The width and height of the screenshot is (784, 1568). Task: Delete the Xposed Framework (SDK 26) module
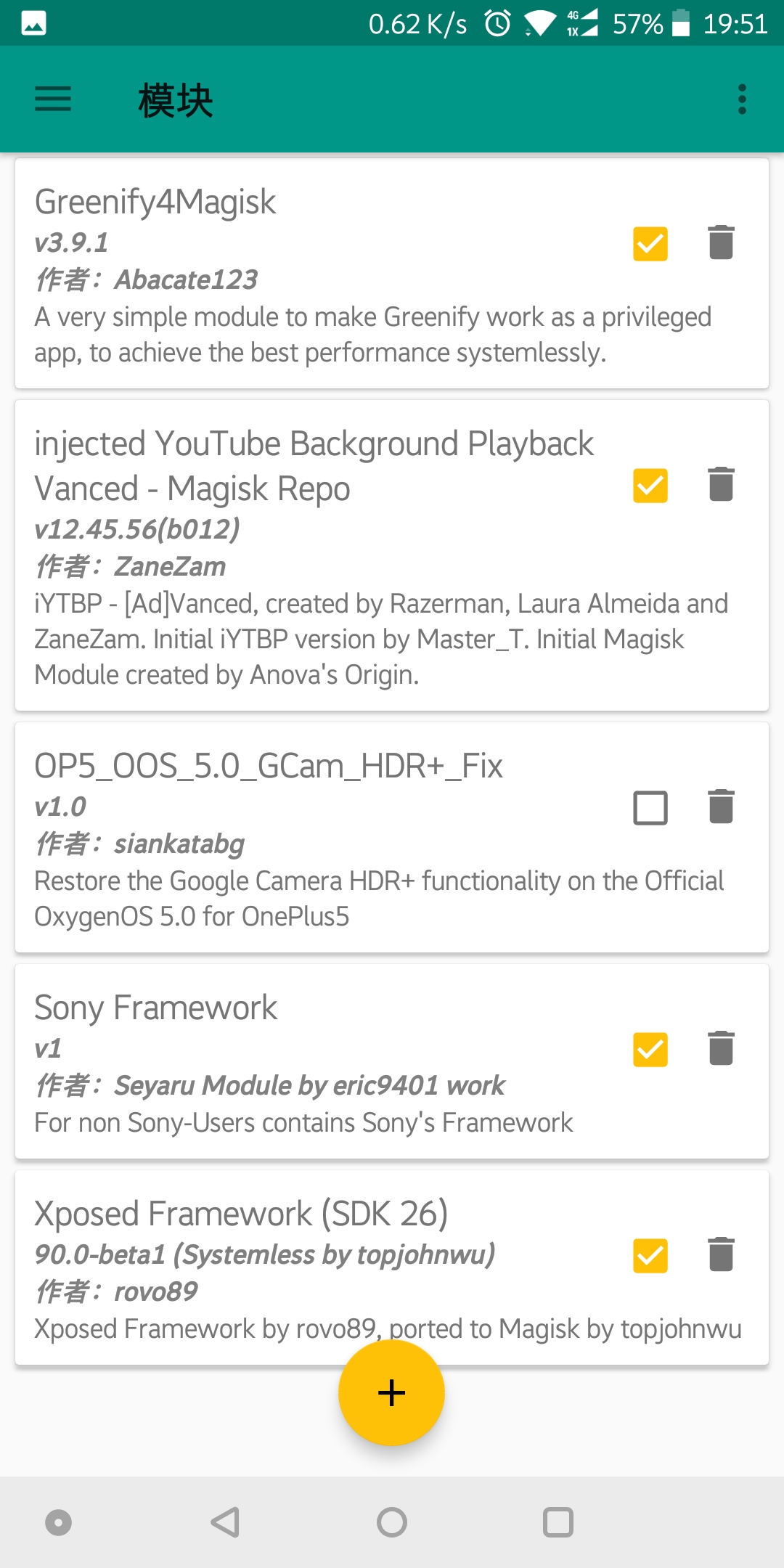tap(721, 1254)
